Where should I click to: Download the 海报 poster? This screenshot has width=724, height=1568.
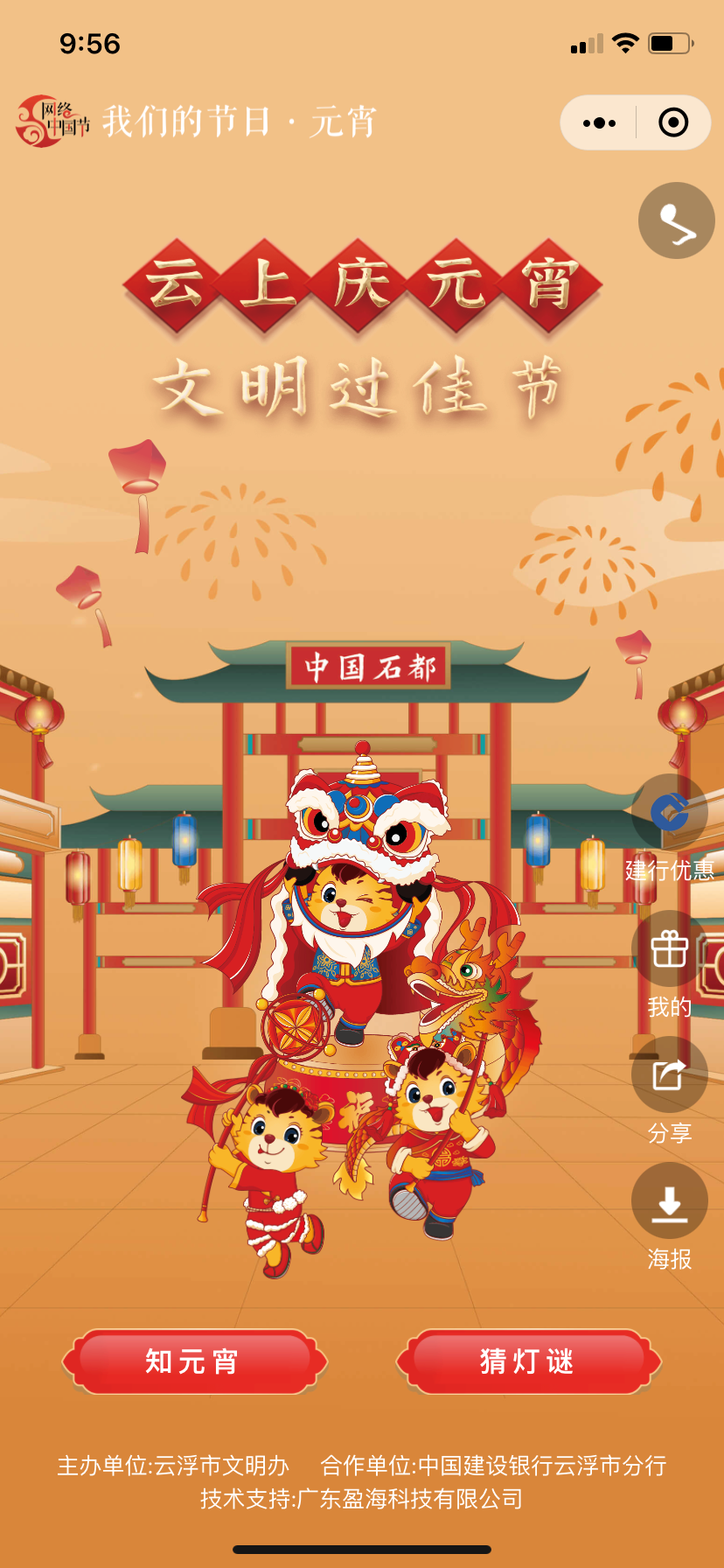pos(669,1201)
